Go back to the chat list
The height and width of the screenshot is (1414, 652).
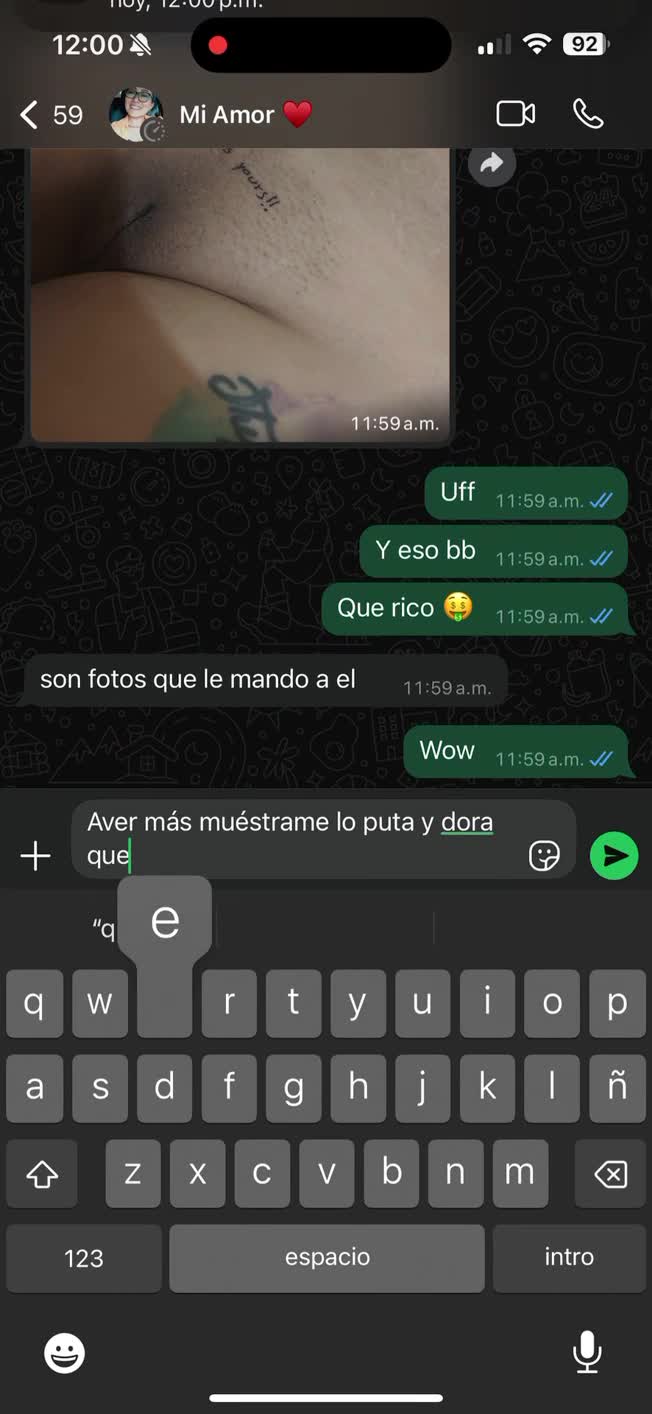tap(50, 115)
